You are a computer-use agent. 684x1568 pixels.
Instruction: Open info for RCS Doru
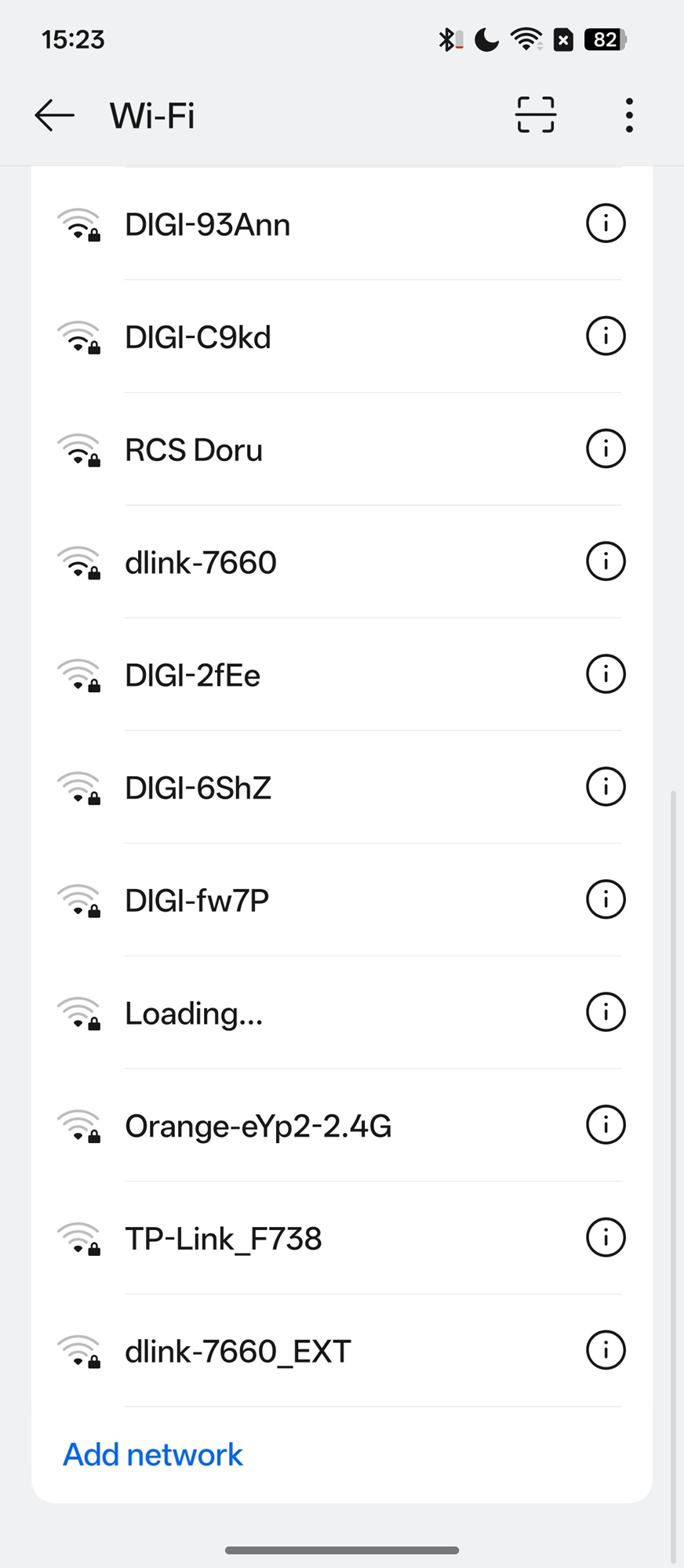point(606,449)
